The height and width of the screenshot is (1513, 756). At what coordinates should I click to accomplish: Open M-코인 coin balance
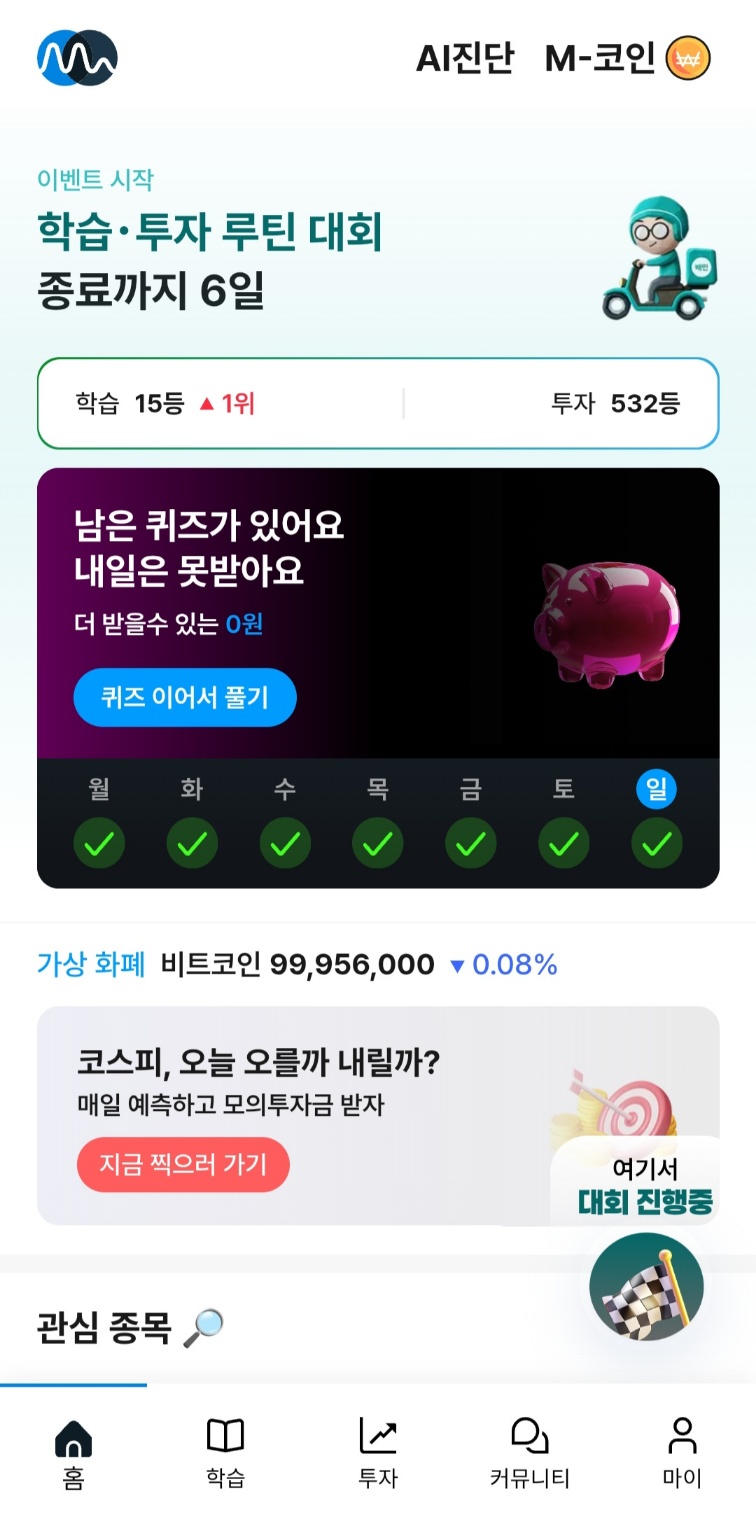627,59
